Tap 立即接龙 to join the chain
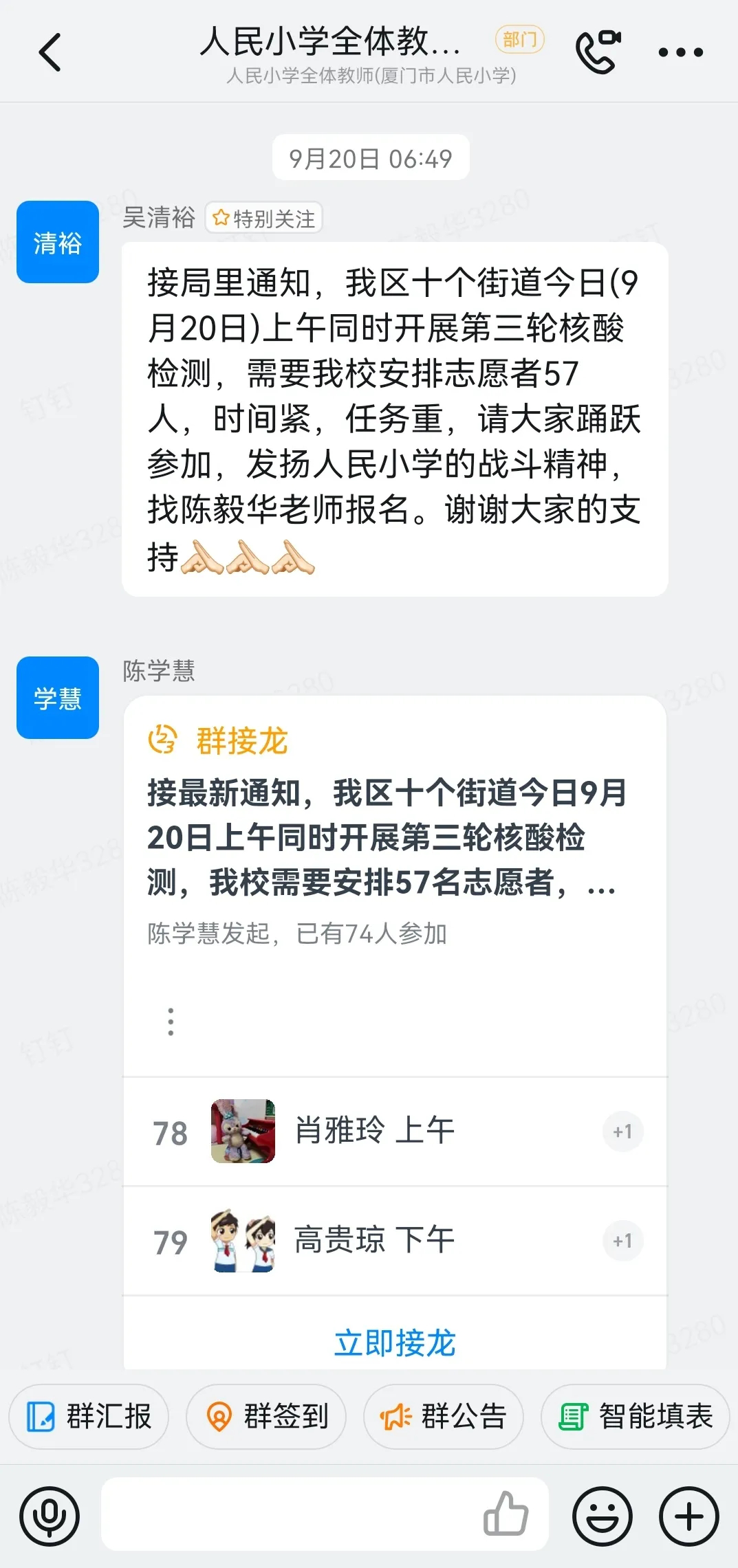The image size is (738, 1568). click(395, 1343)
